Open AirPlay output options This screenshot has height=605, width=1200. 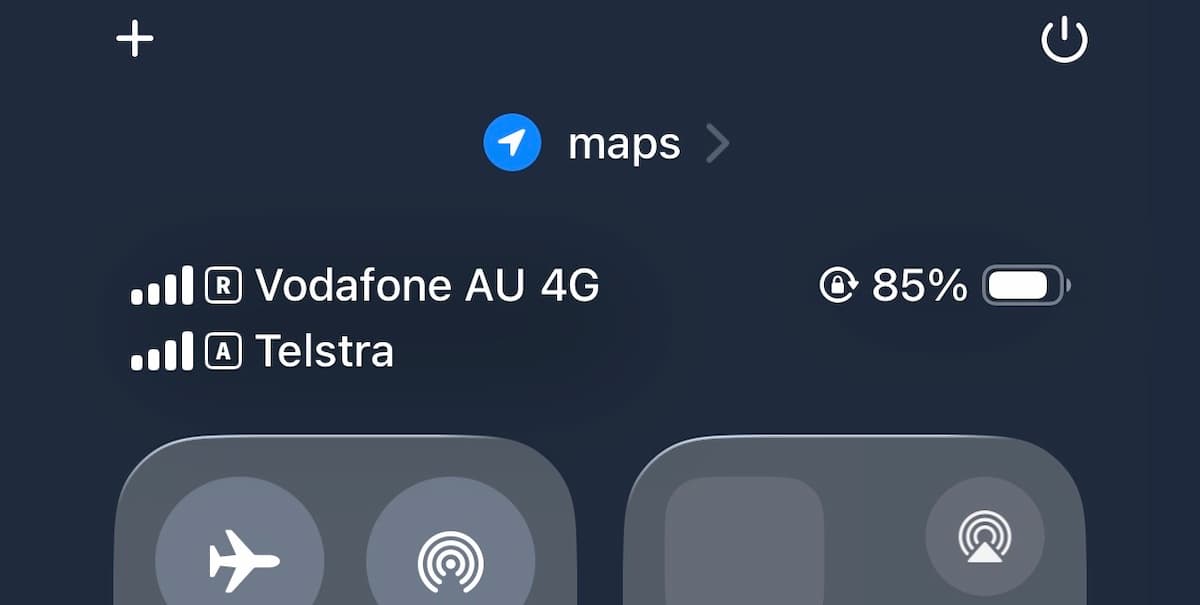pyautogui.click(x=985, y=538)
